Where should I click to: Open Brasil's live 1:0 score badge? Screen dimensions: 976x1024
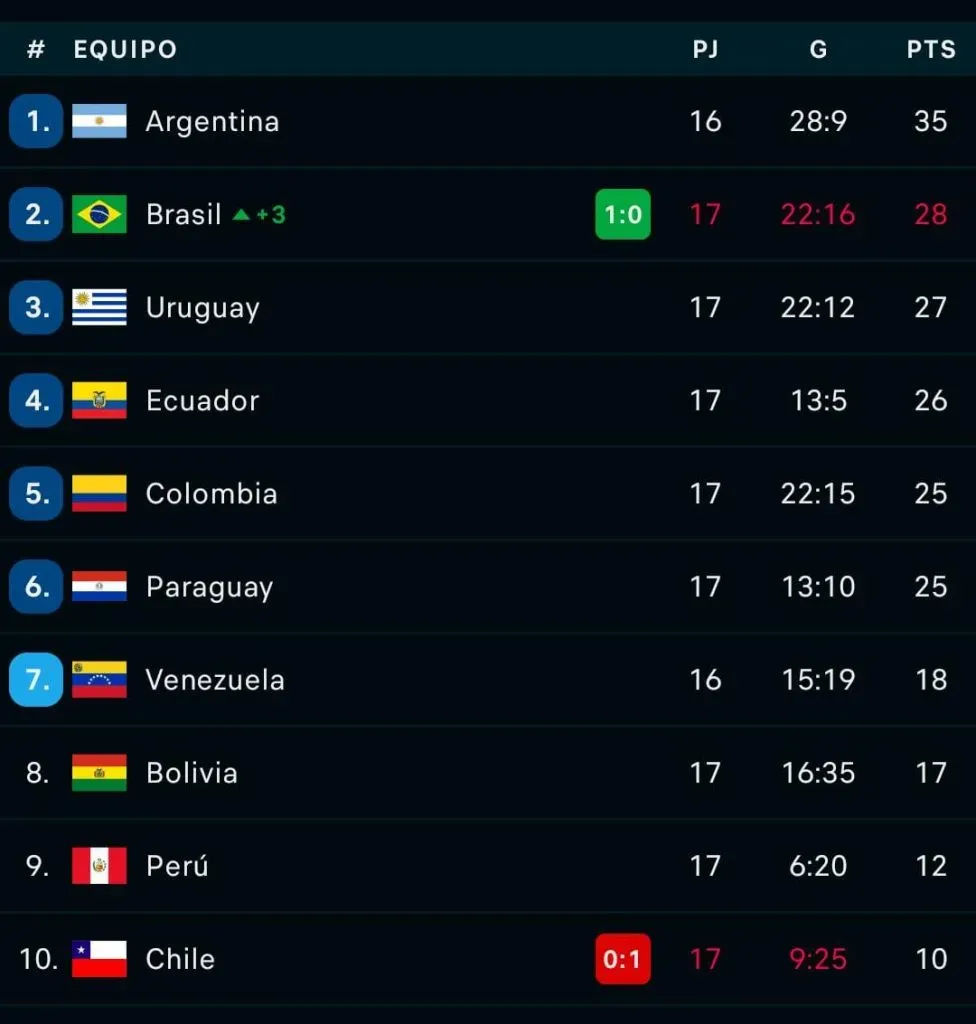[x=623, y=214]
